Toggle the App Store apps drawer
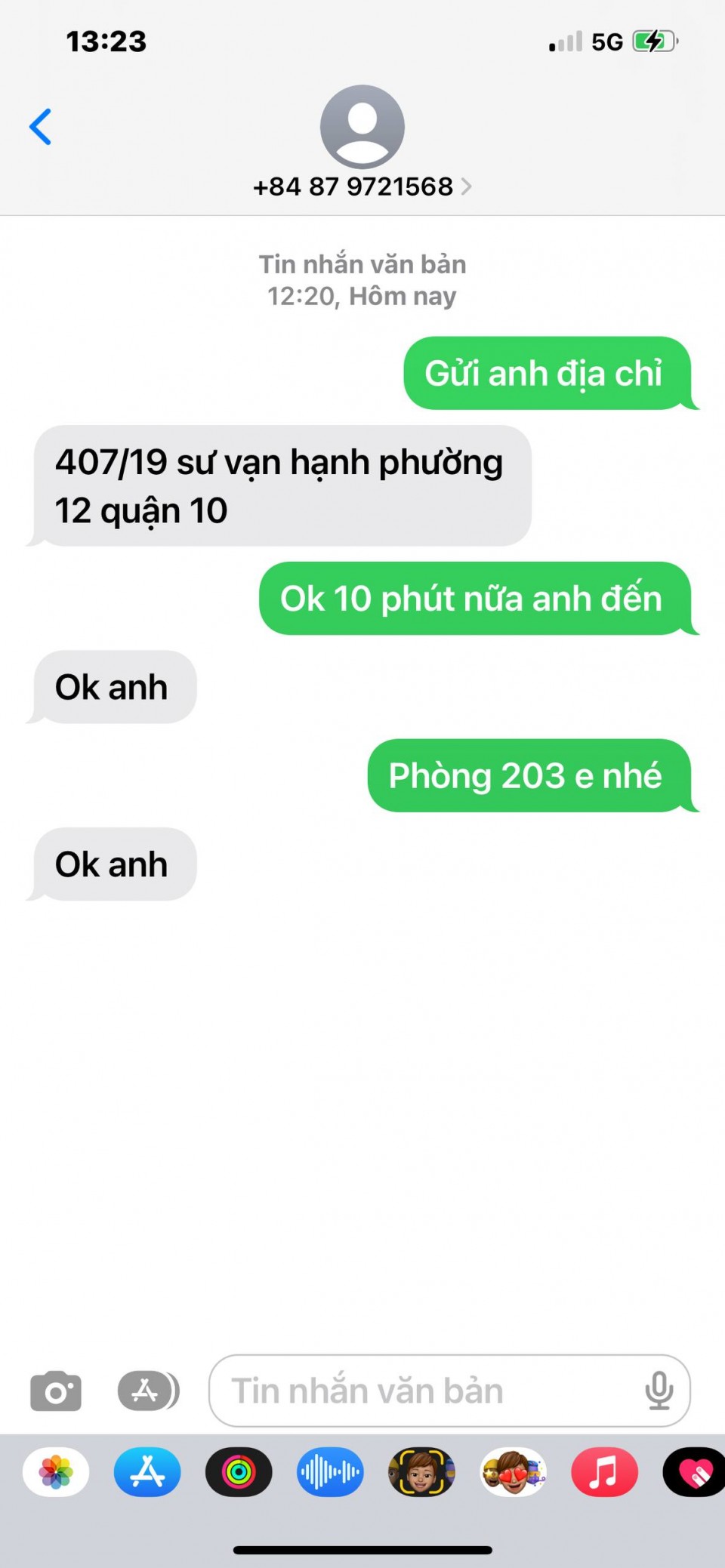This screenshot has height=1568, width=725. coord(148,1391)
